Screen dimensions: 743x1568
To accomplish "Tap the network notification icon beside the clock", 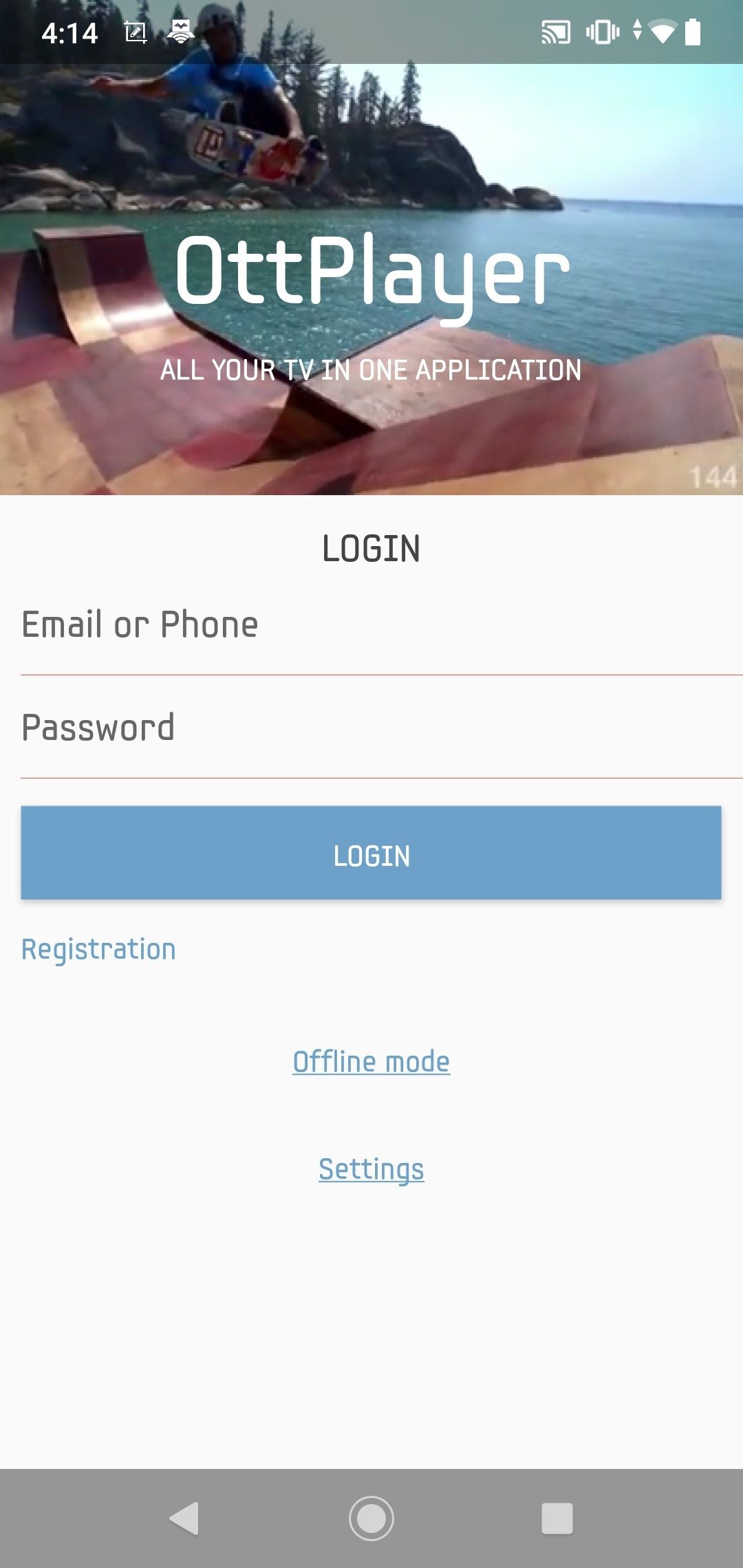I will (x=180, y=30).
